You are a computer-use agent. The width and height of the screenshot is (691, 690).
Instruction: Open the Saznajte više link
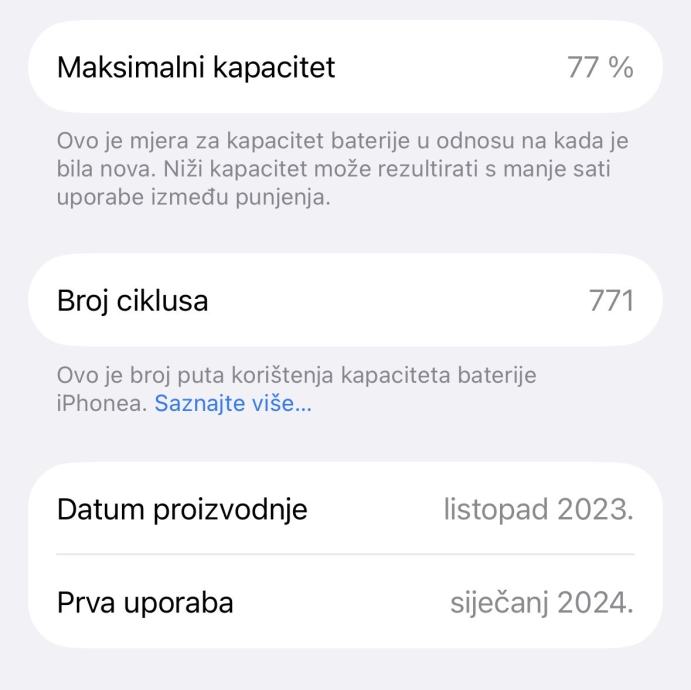click(233, 405)
